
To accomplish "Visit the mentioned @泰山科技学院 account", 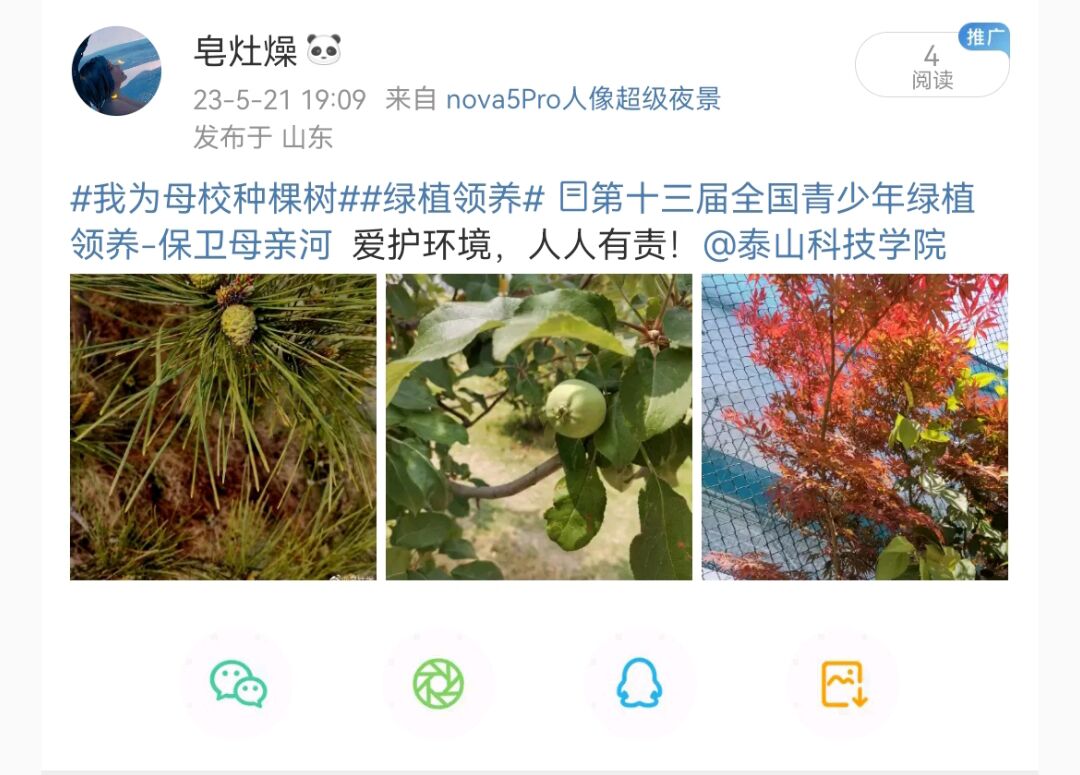I will 826,245.
